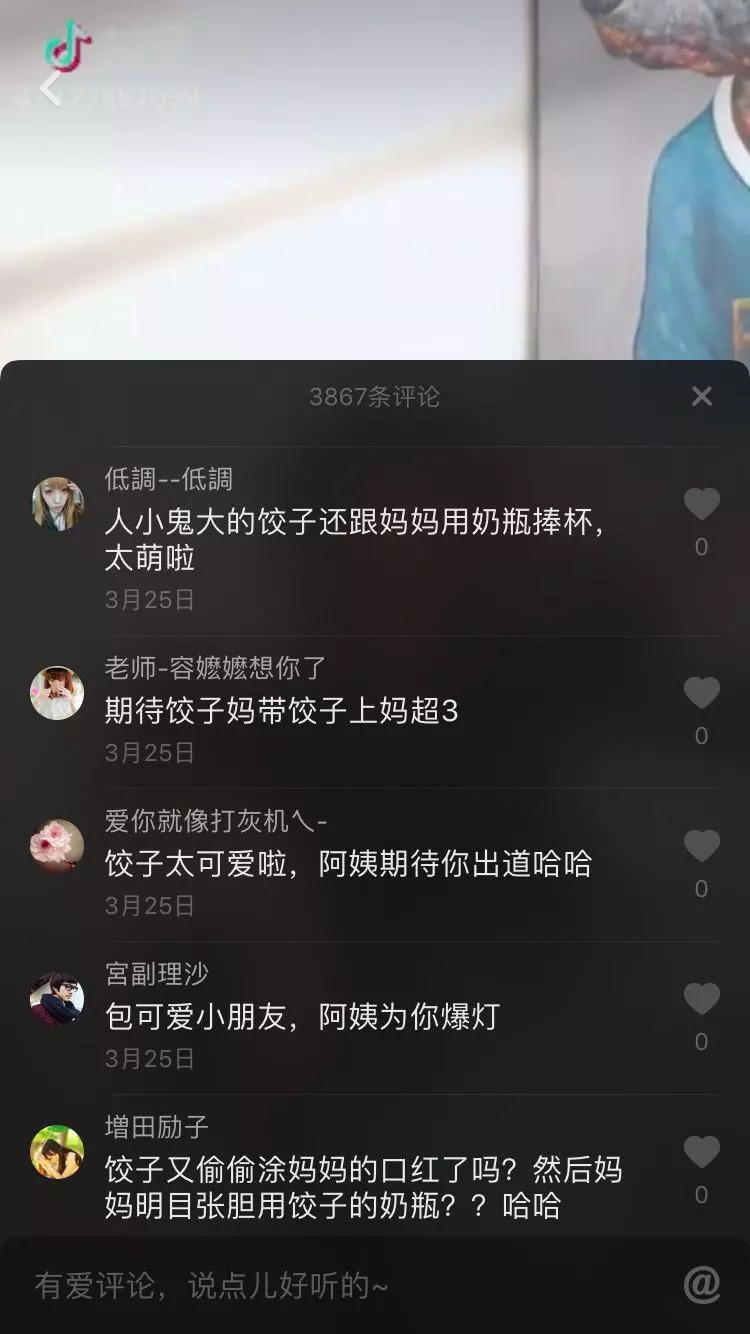Reply to comment 包可爱小朋友，阿姨为你爆灯
The width and height of the screenshot is (750, 1334).
tap(301, 1017)
